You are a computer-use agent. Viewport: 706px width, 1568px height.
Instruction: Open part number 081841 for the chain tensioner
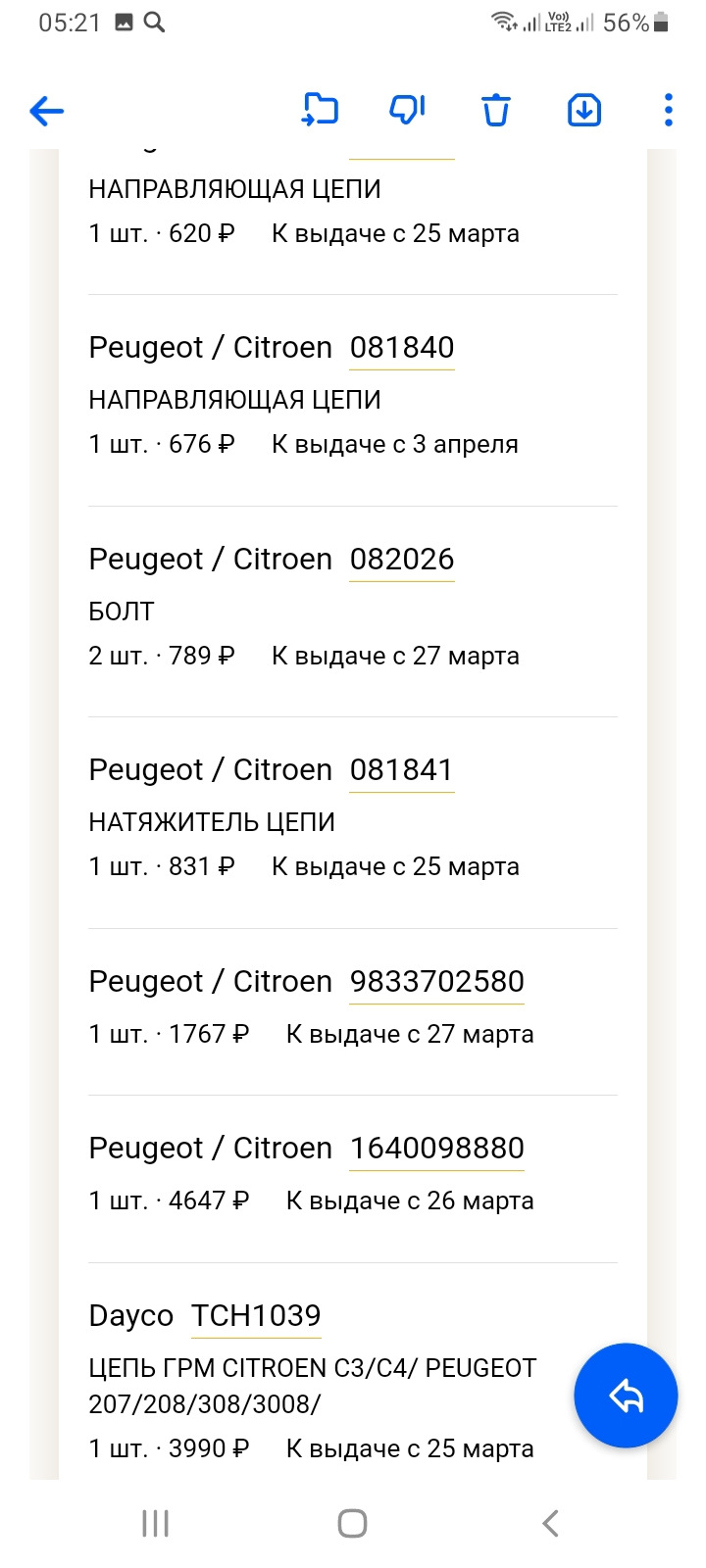point(402,769)
